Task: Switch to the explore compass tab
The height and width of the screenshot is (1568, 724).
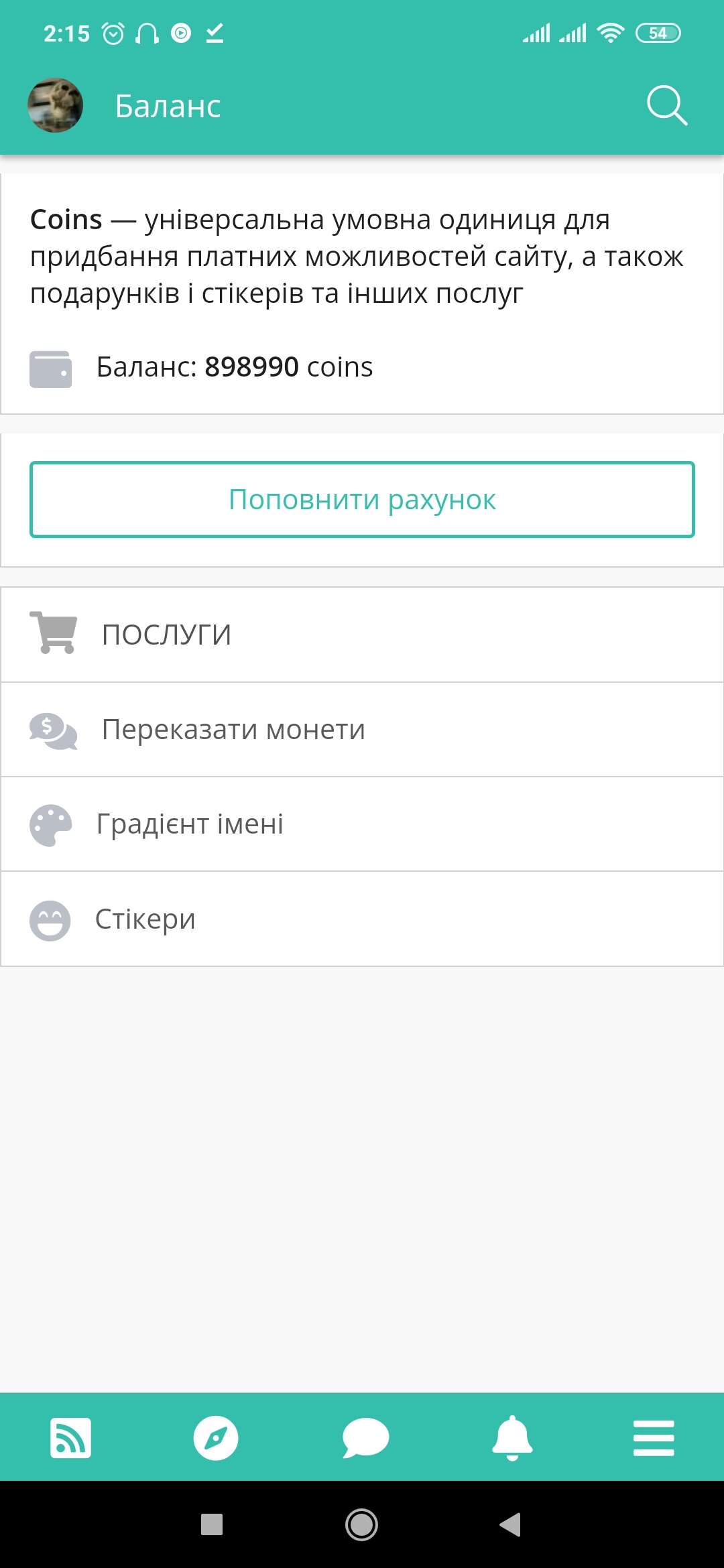Action: coord(215,1438)
